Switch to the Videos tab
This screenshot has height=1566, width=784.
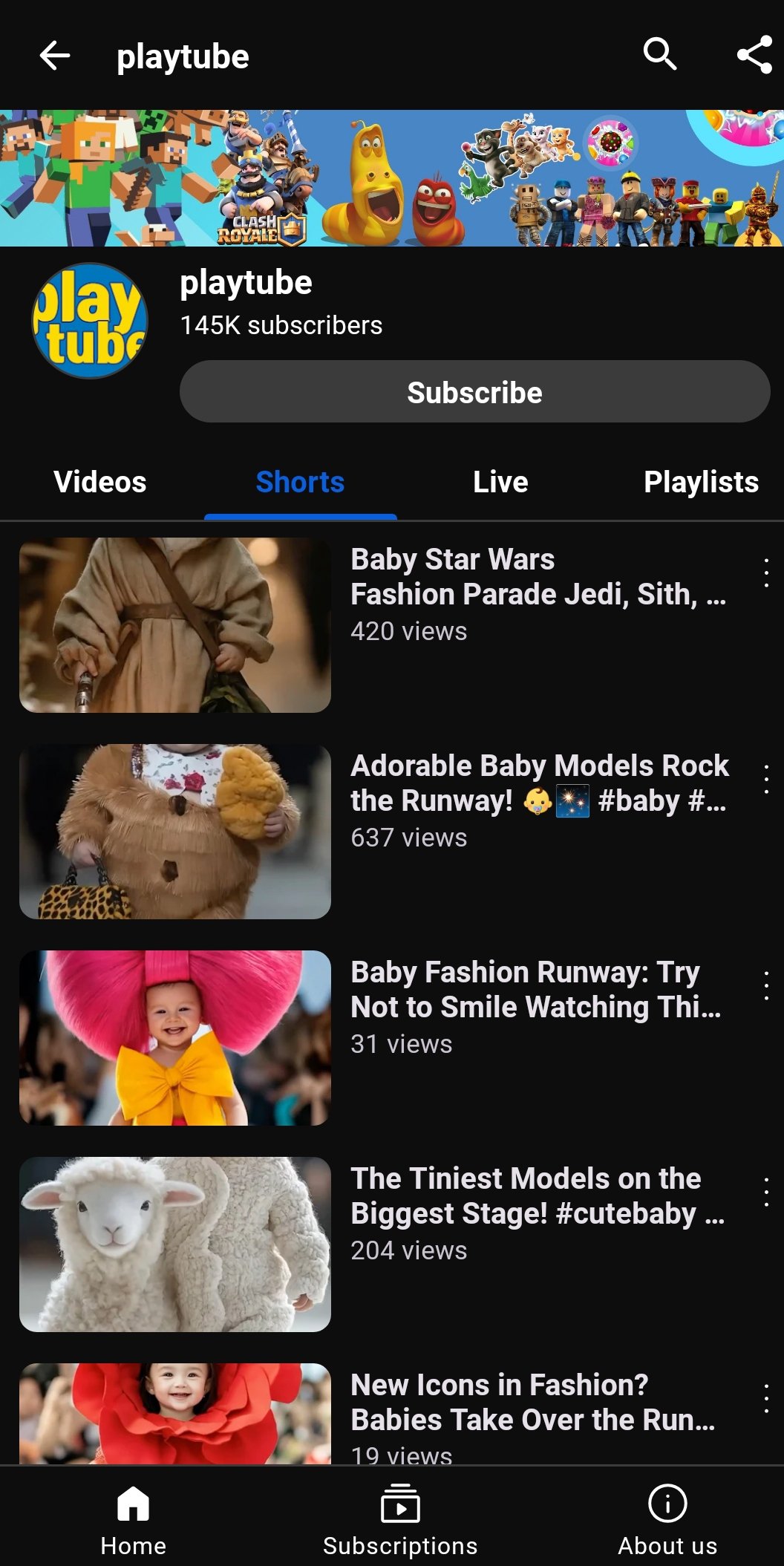point(100,483)
